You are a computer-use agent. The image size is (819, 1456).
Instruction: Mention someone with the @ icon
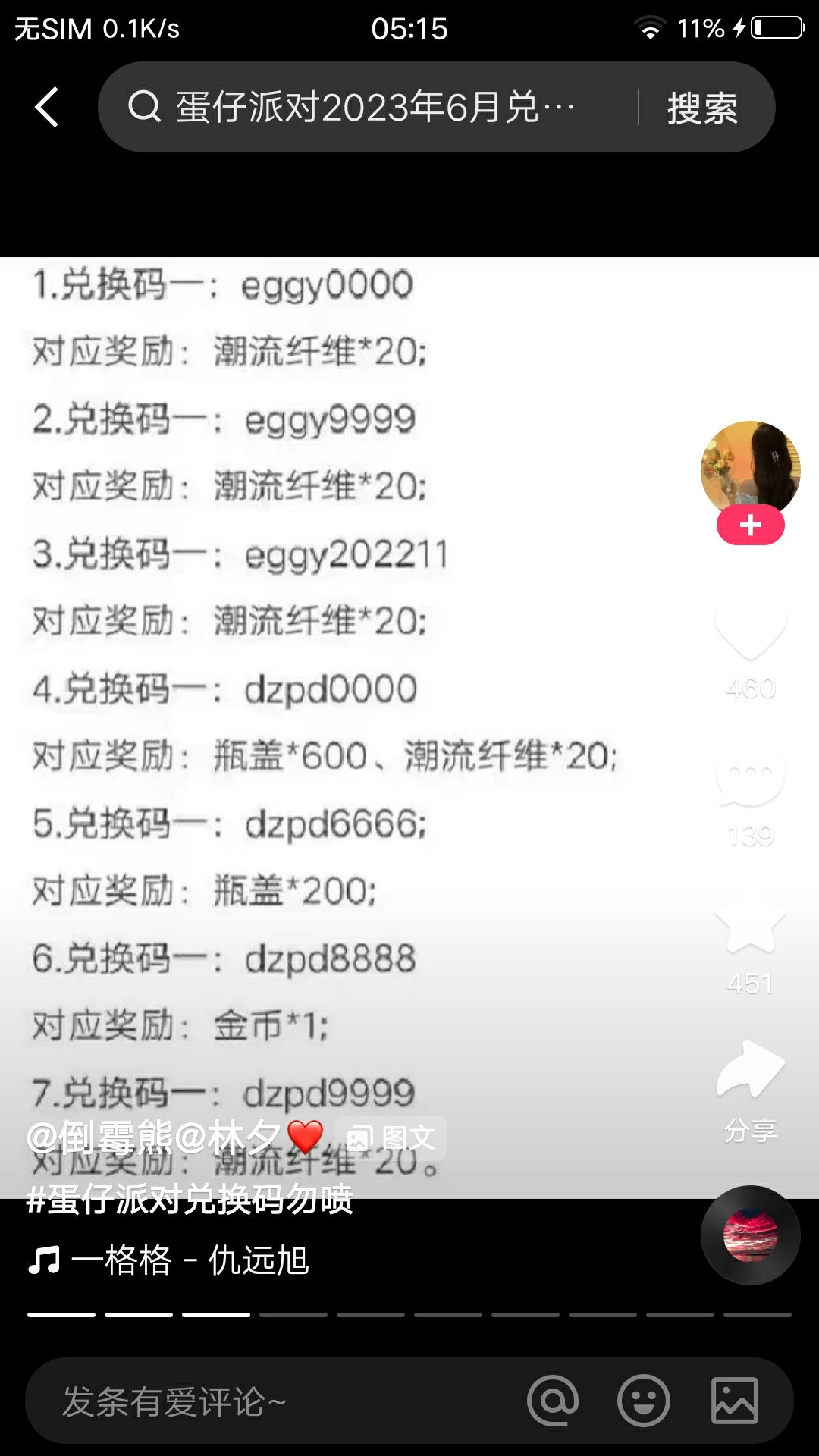tap(553, 1401)
